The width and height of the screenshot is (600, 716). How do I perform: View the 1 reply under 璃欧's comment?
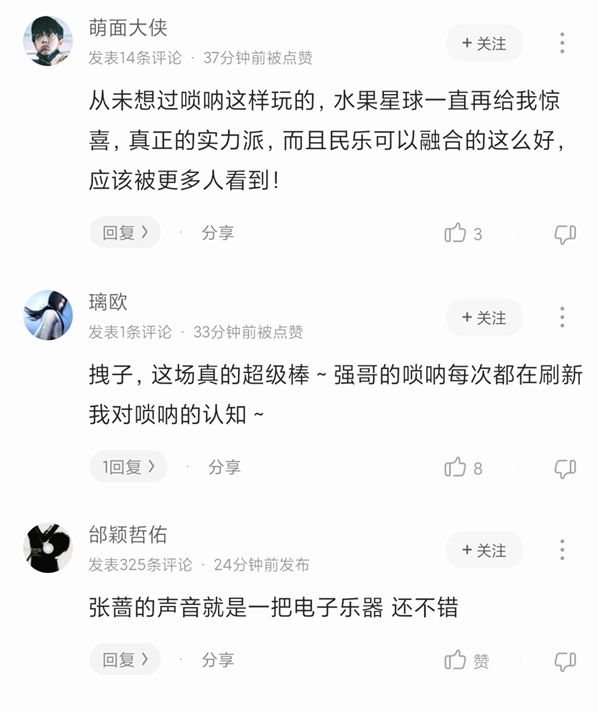[128, 467]
